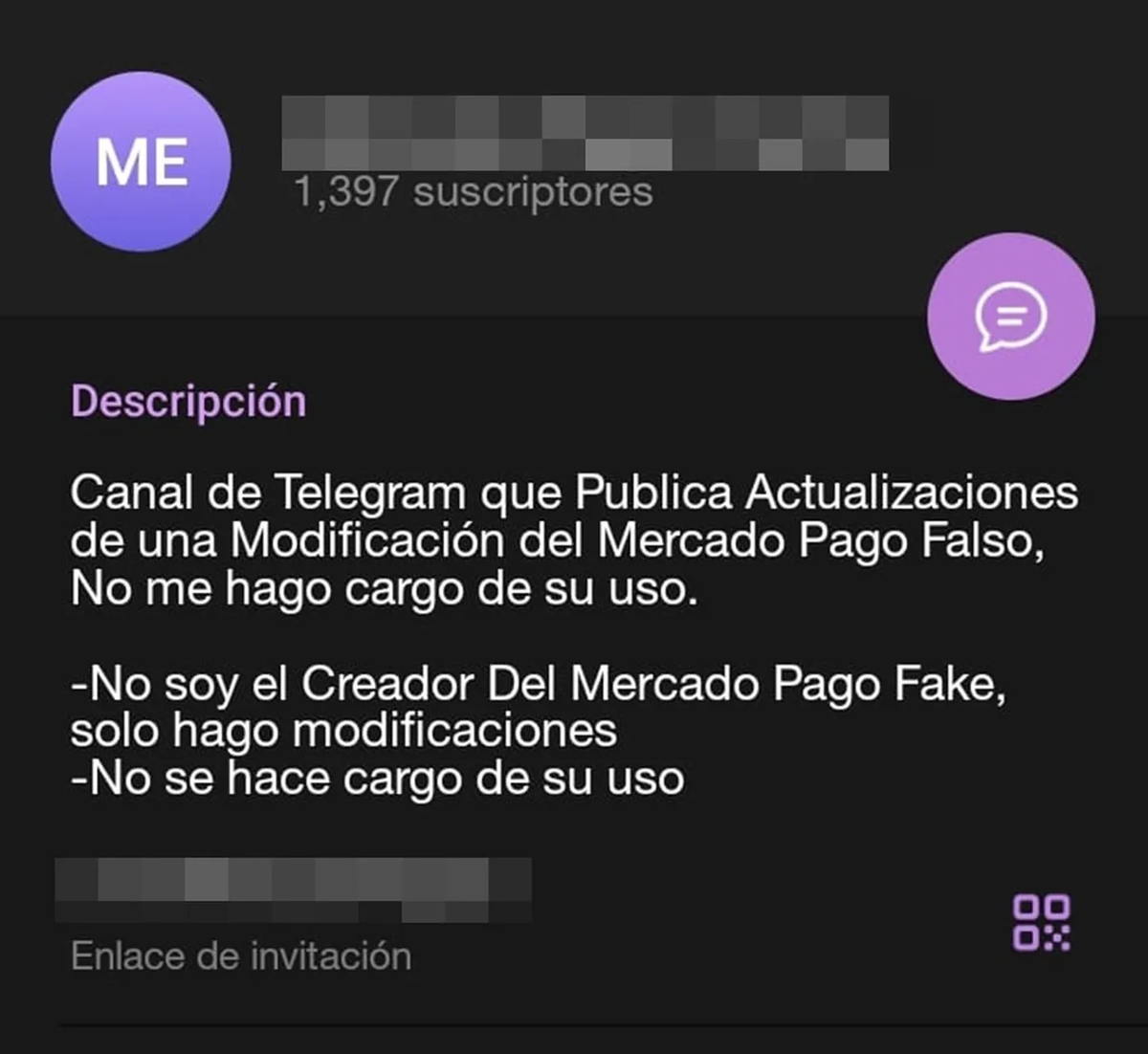Screen dimensions: 1148x1054
Task: Show the invitation link QR code
Action: pyautogui.click(x=1041, y=922)
